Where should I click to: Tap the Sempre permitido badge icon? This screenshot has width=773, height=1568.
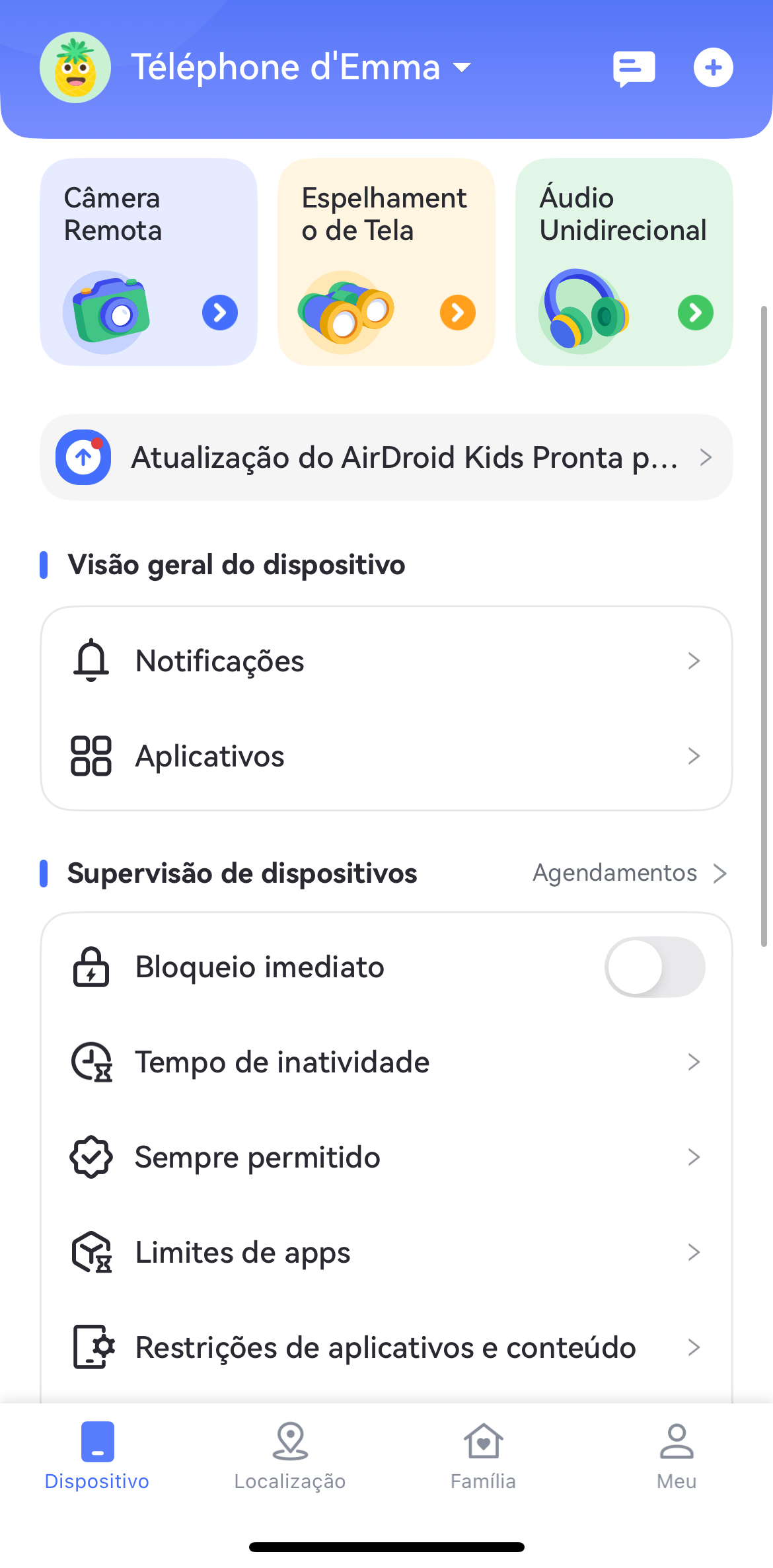(x=91, y=1157)
